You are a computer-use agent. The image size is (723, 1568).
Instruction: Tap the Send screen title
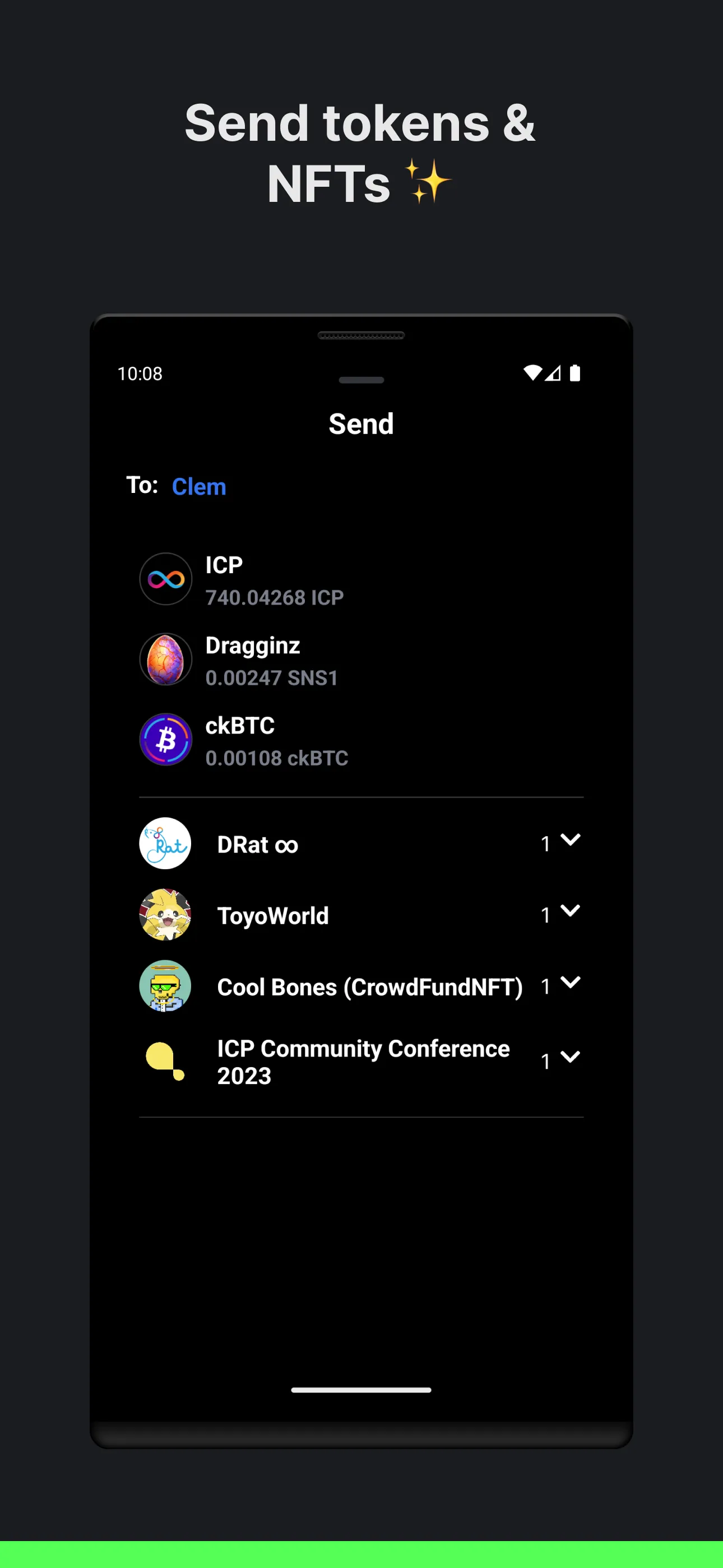pyautogui.click(x=361, y=423)
